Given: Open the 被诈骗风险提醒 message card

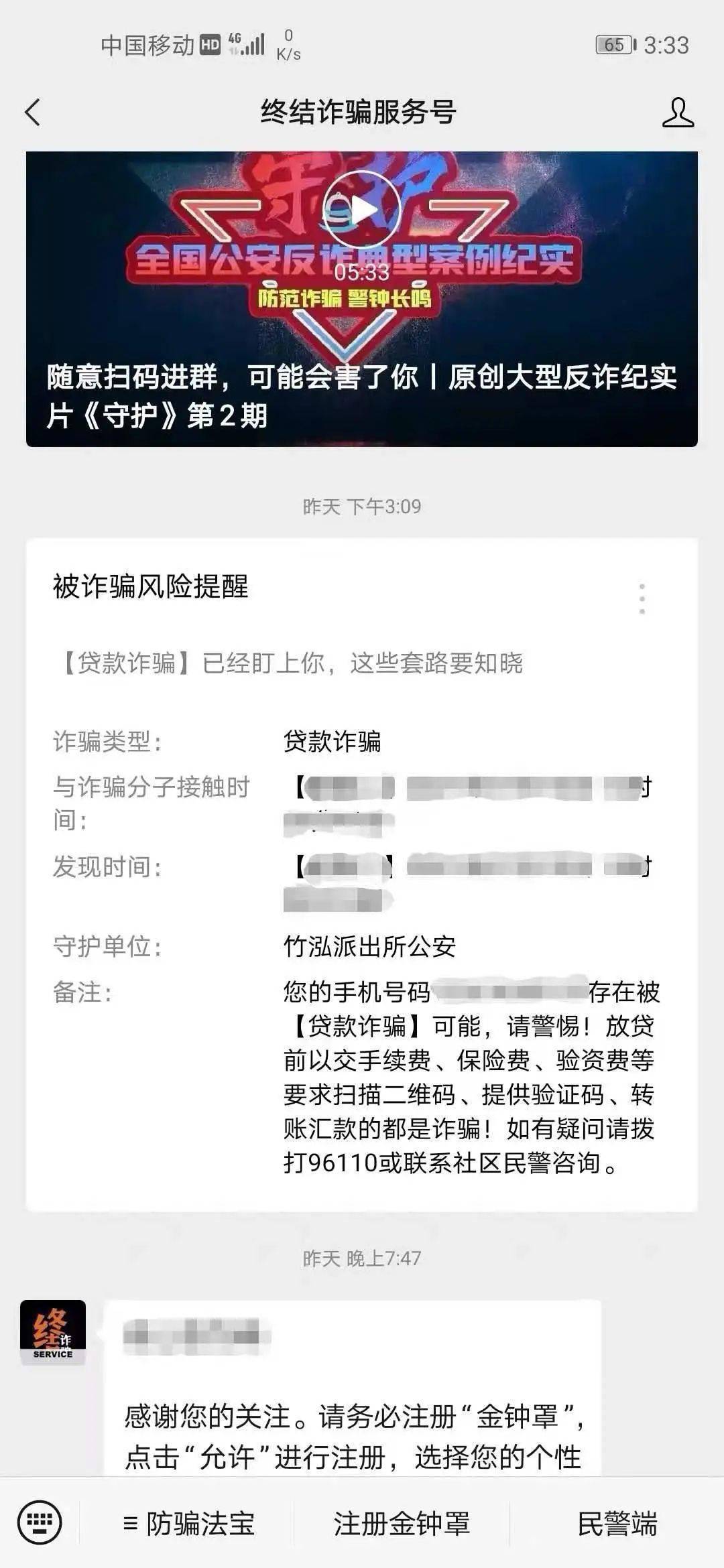Looking at the screenshot, I should (361, 871).
